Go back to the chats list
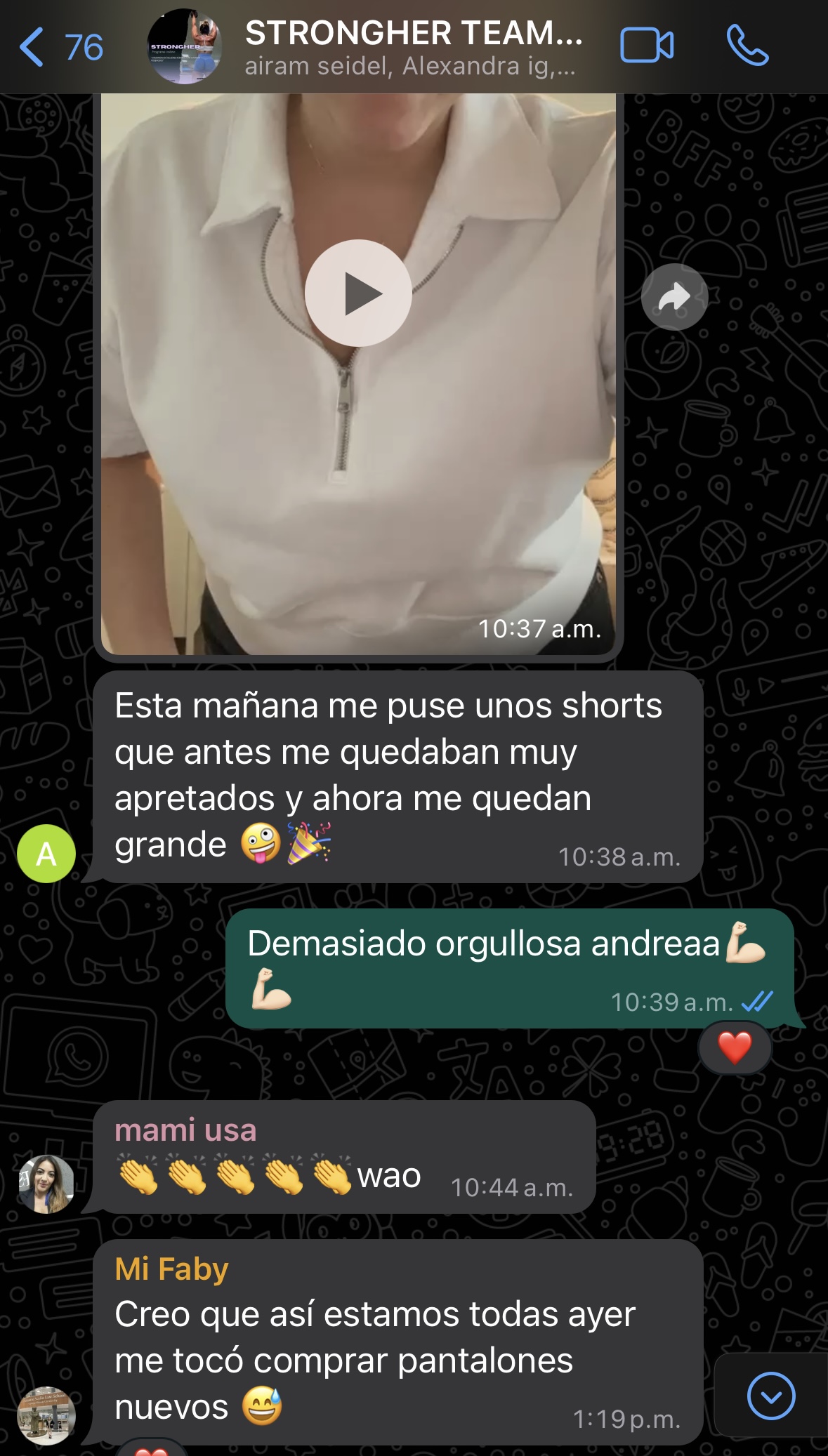This screenshot has width=828, height=1456. click(x=60, y=47)
